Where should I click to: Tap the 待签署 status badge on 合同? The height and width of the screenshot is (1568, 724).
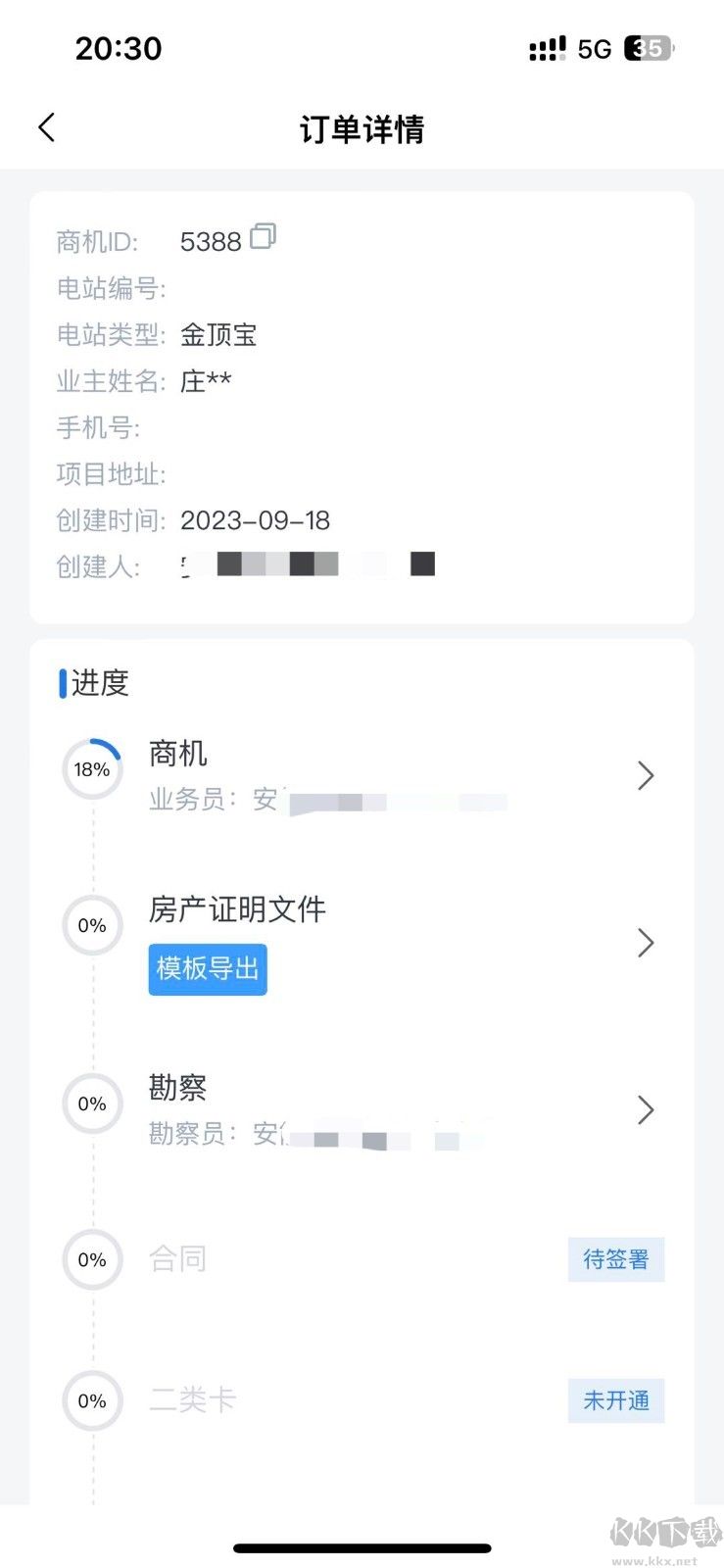pyautogui.click(x=615, y=1260)
